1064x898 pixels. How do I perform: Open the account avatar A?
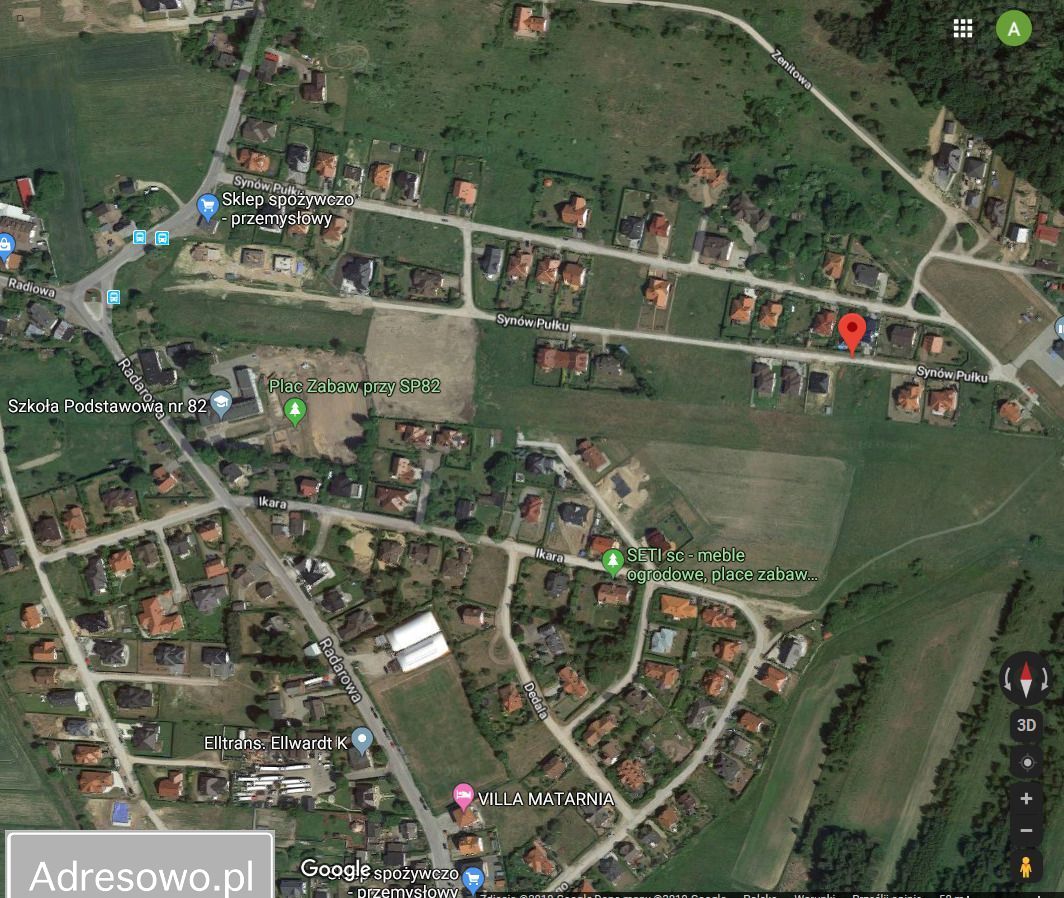point(1013,28)
